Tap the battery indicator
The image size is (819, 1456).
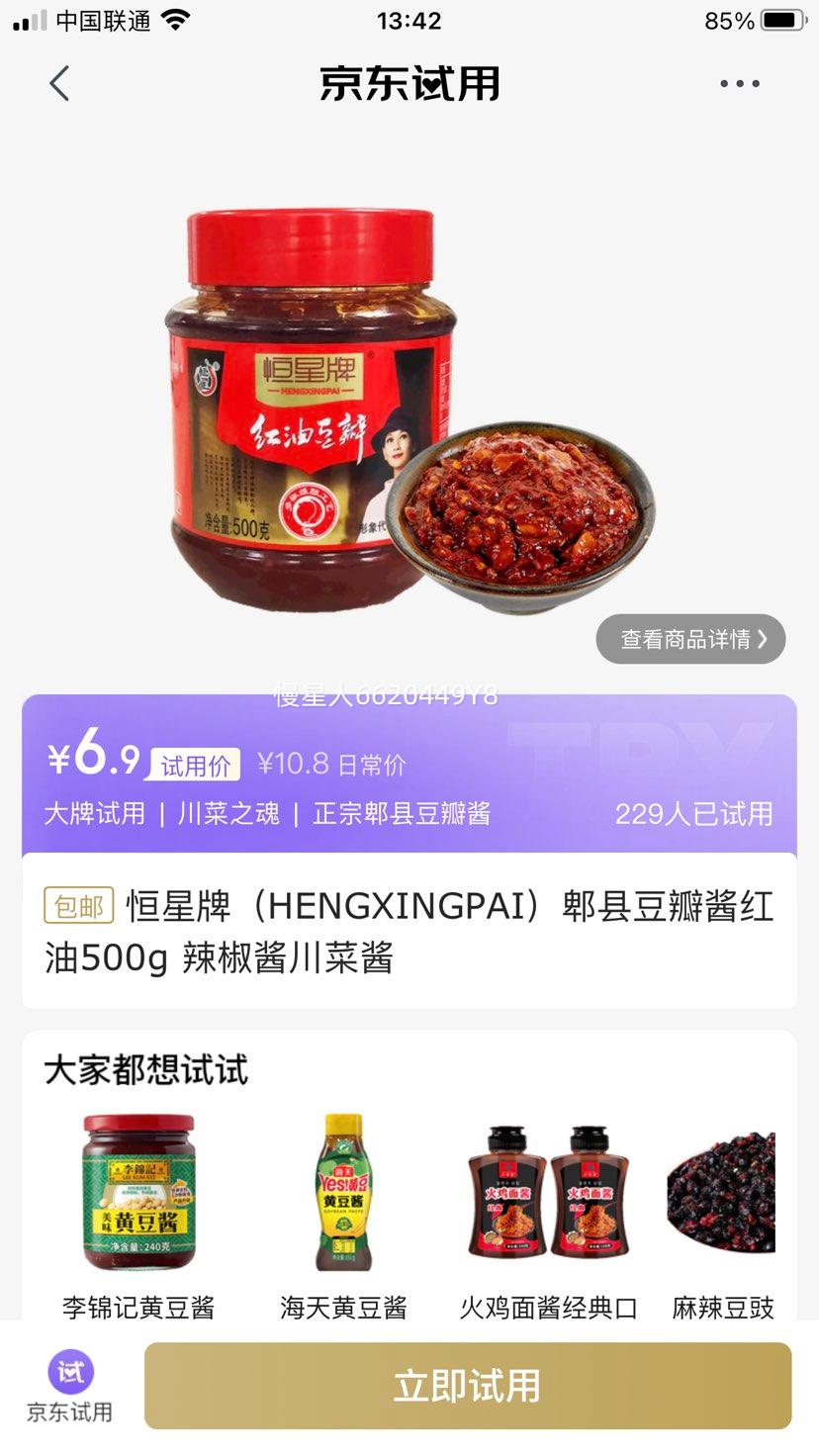(781, 20)
